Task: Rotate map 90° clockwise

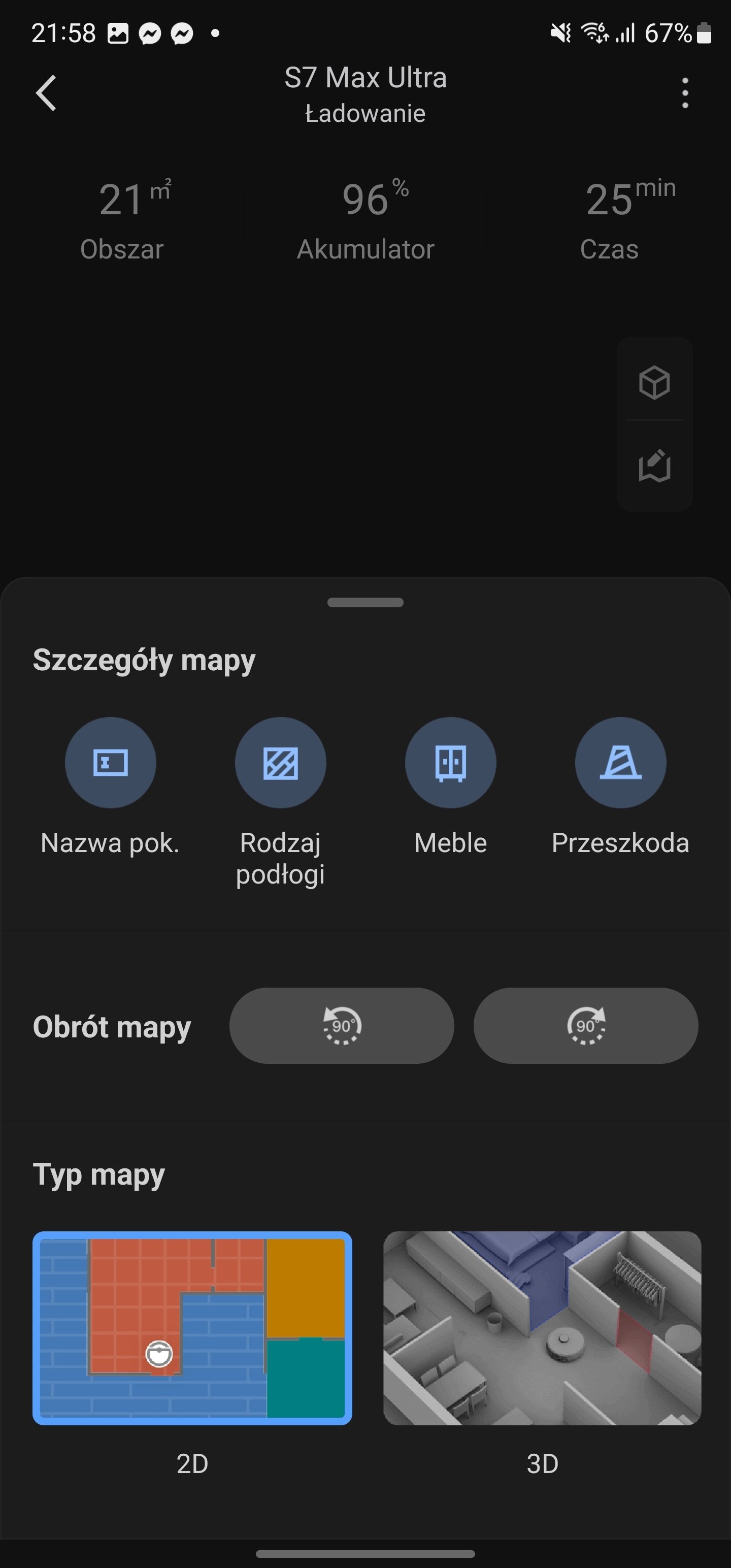Action: pos(585,1026)
